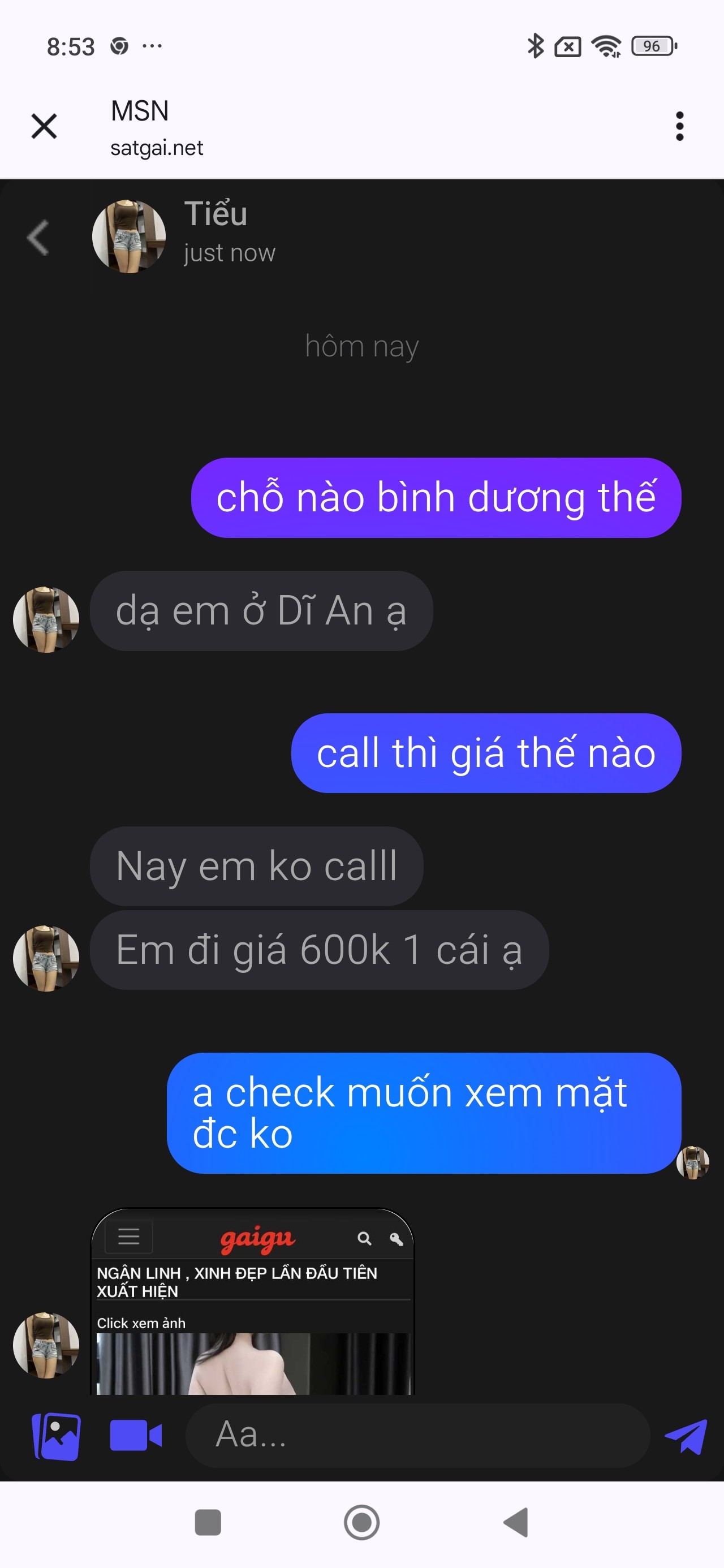The height and width of the screenshot is (1568, 724).
Task: Tap the system home button
Action: (361, 1522)
